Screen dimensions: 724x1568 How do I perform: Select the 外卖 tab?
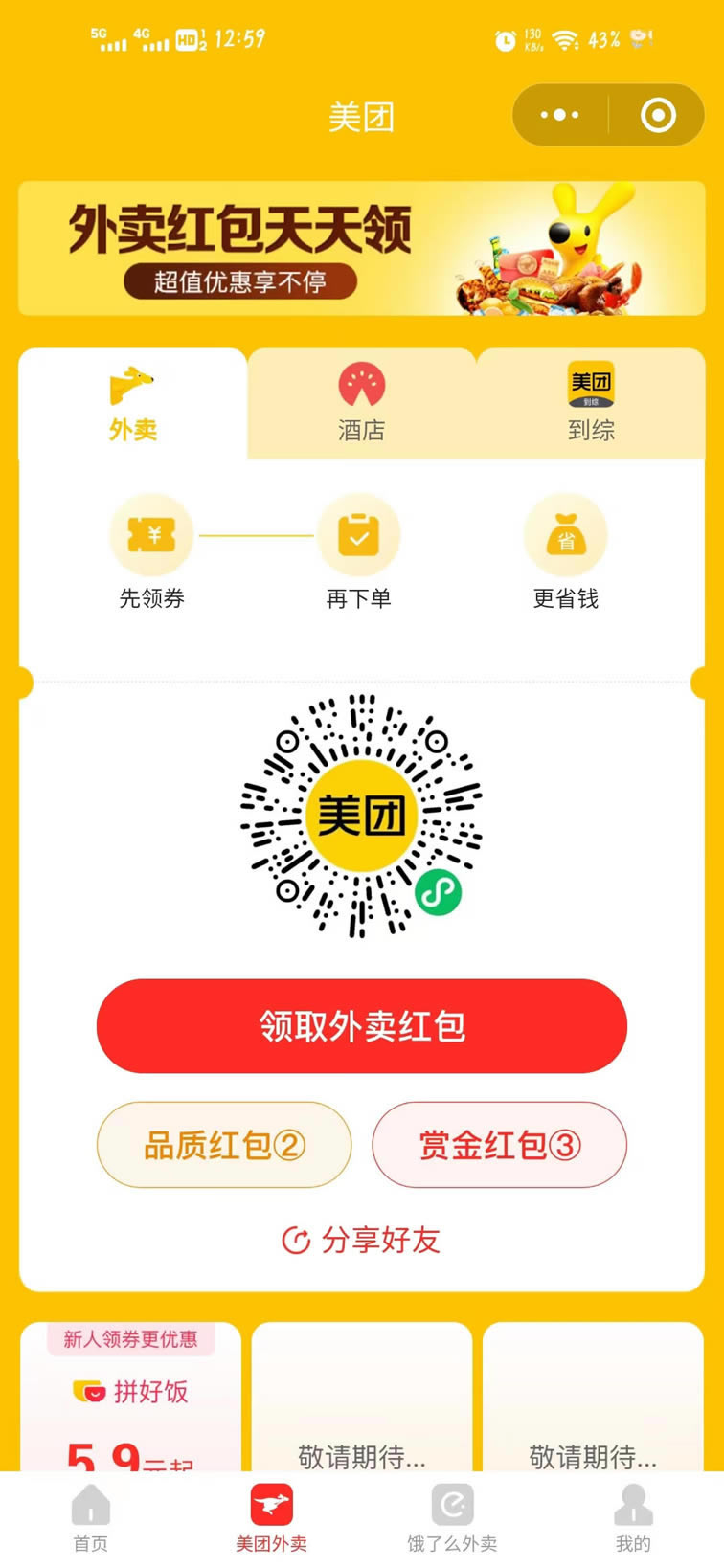pyautogui.click(x=132, y=403)
